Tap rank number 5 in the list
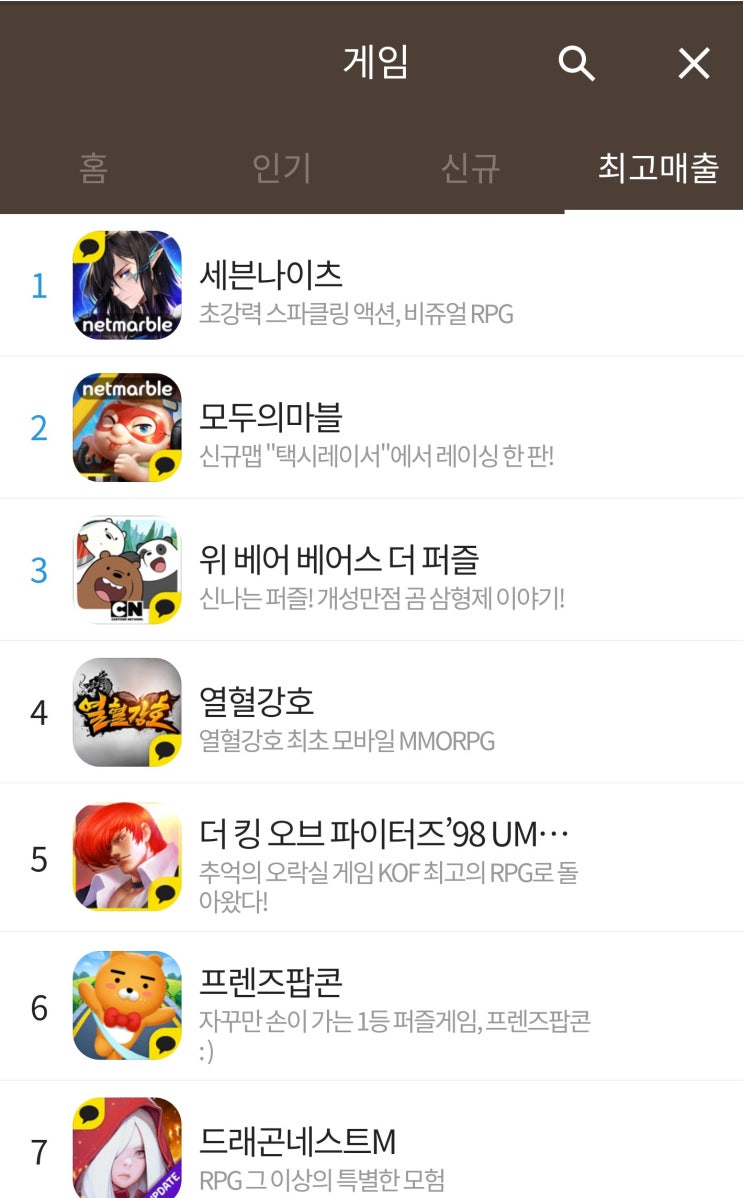The width and height of the screenshot is (743, 1198). [x=38, y=857]
